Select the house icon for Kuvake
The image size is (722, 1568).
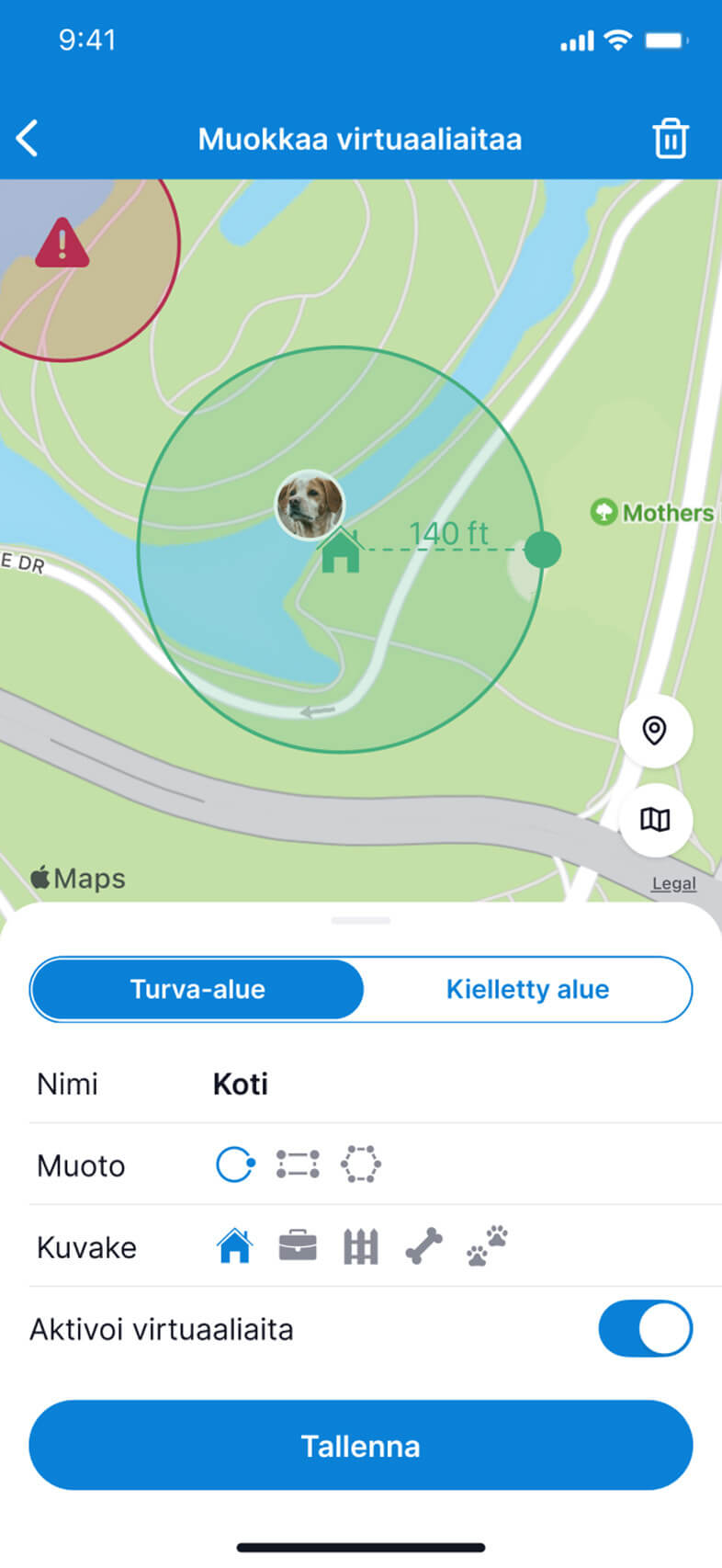pos(234,1246)
